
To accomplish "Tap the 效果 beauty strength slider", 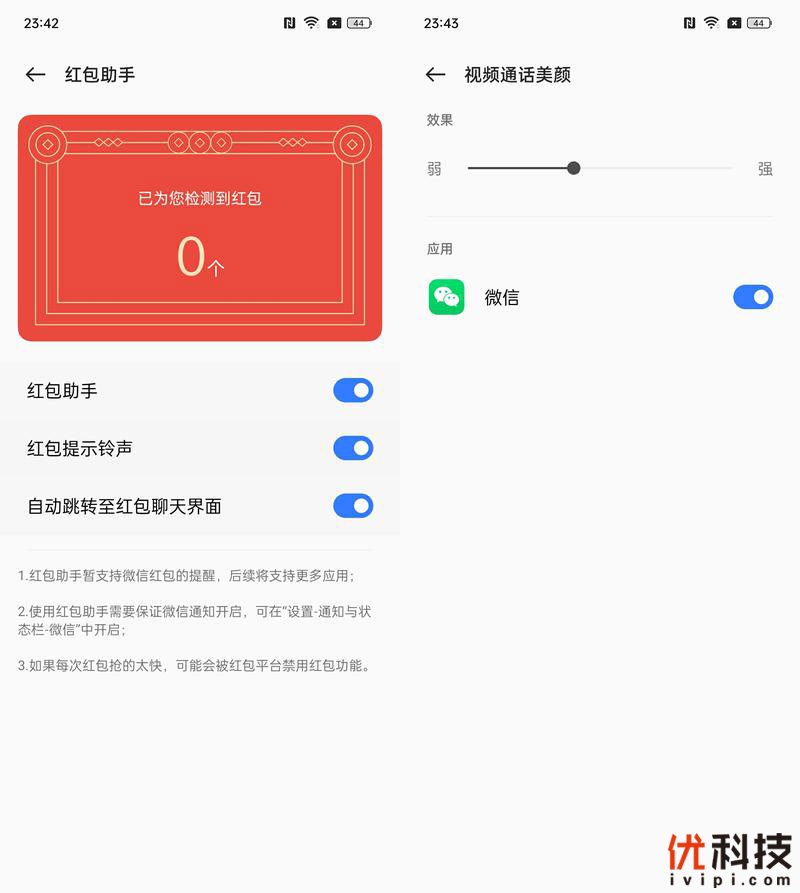I will click(573, 168).
